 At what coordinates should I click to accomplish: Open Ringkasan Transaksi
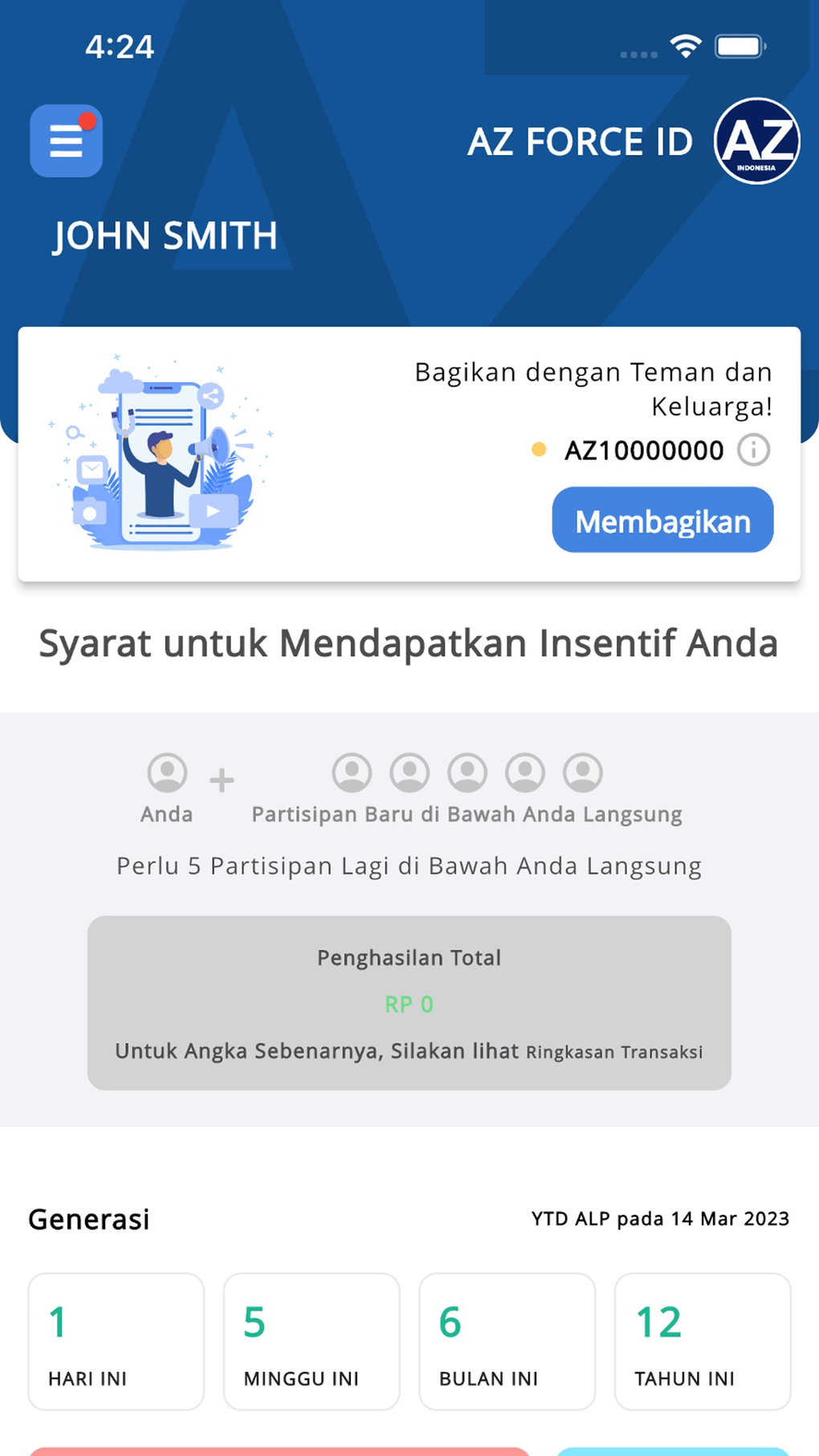(x=614, y=1051)
